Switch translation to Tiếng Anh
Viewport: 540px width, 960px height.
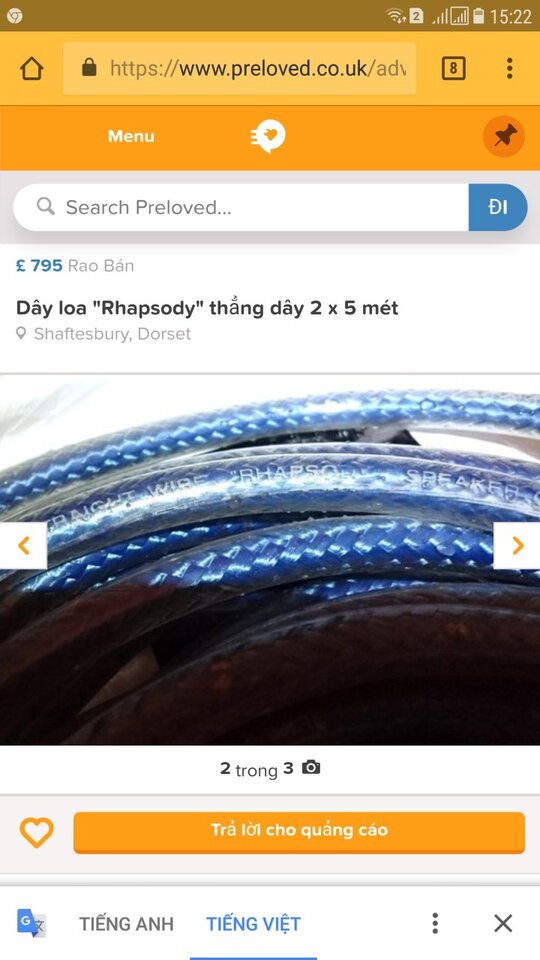[126, 923]
